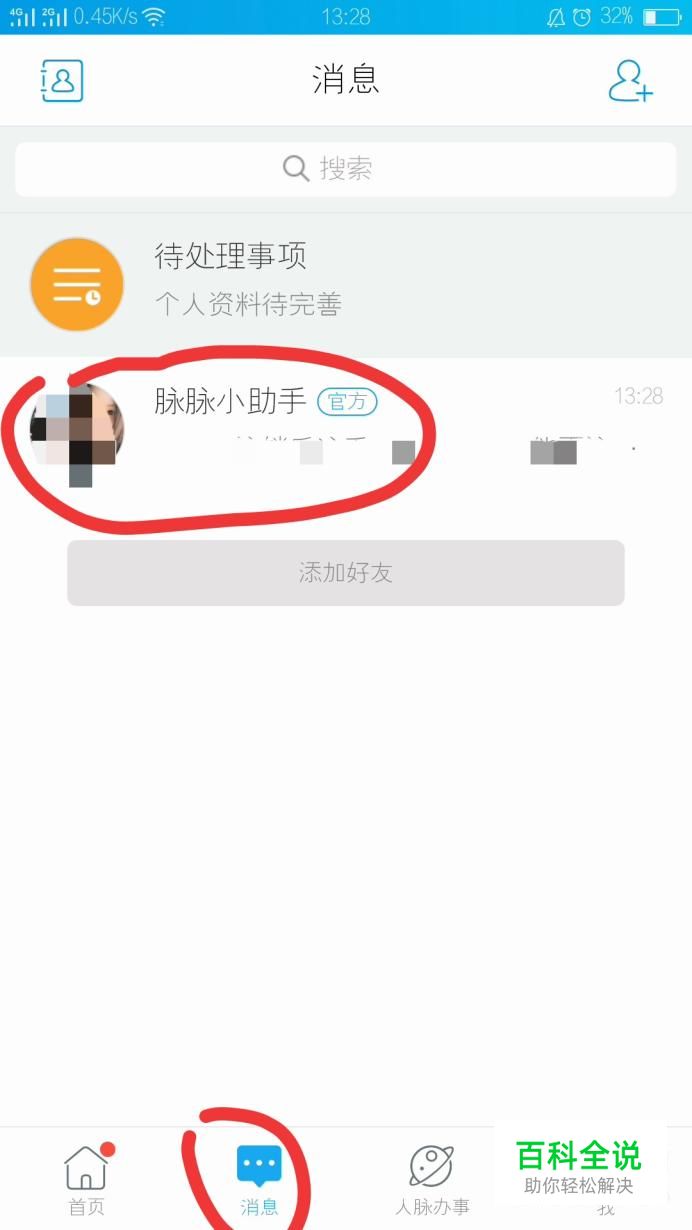
Task: Tap the add friend icon
Action: pyautogui.click(x=630, y=81)
